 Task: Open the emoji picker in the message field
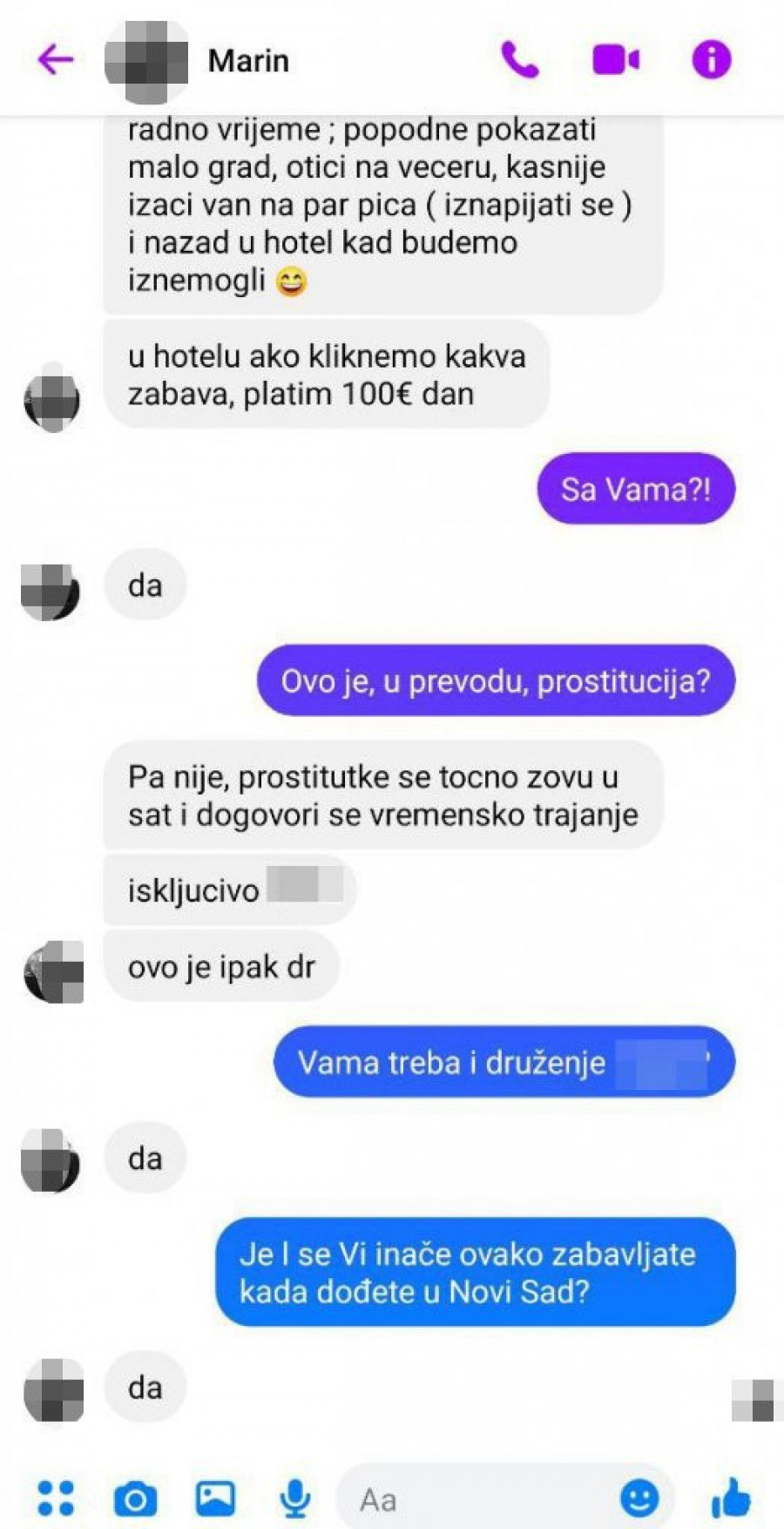[639, 1499]
